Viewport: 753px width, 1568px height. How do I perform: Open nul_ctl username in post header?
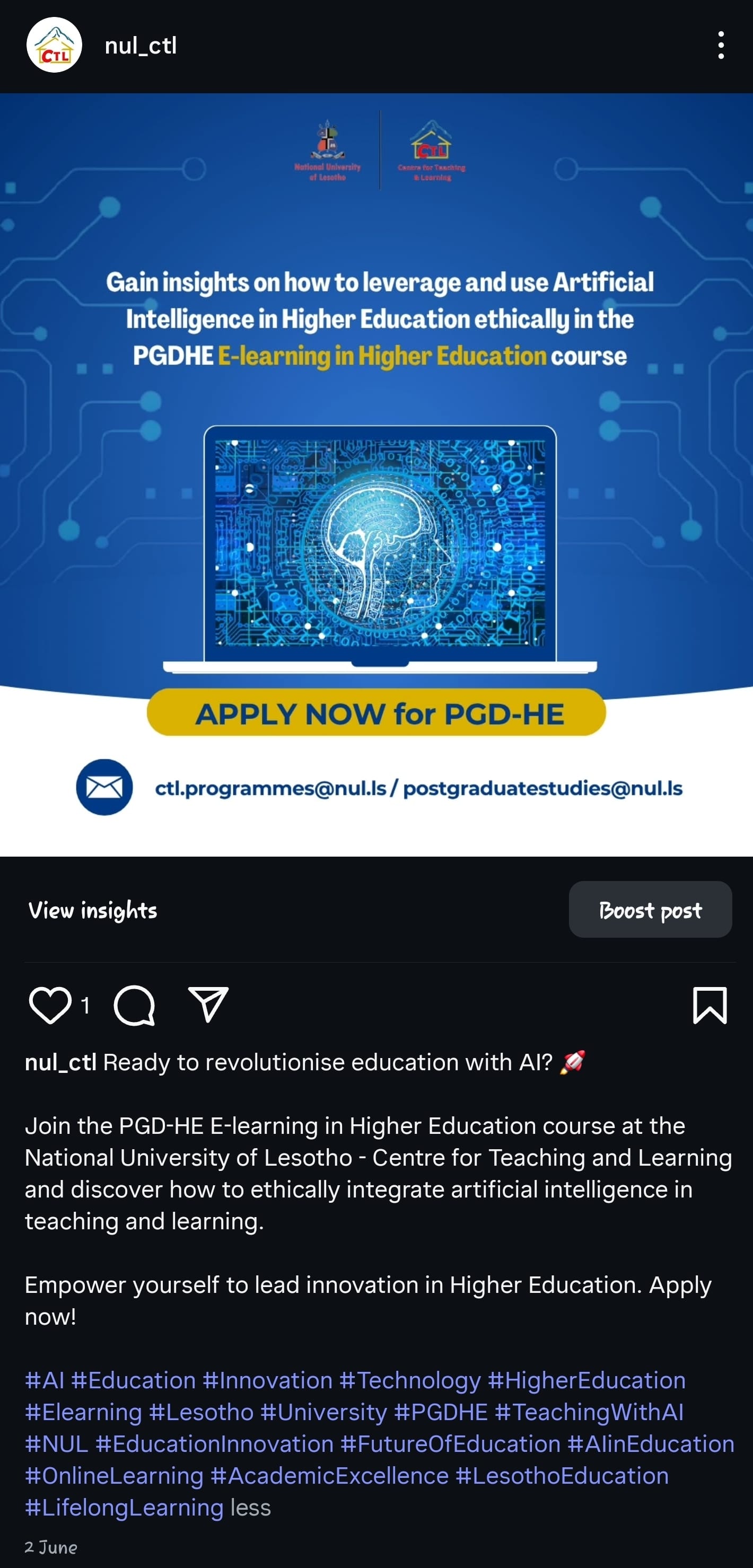[141, 46]
